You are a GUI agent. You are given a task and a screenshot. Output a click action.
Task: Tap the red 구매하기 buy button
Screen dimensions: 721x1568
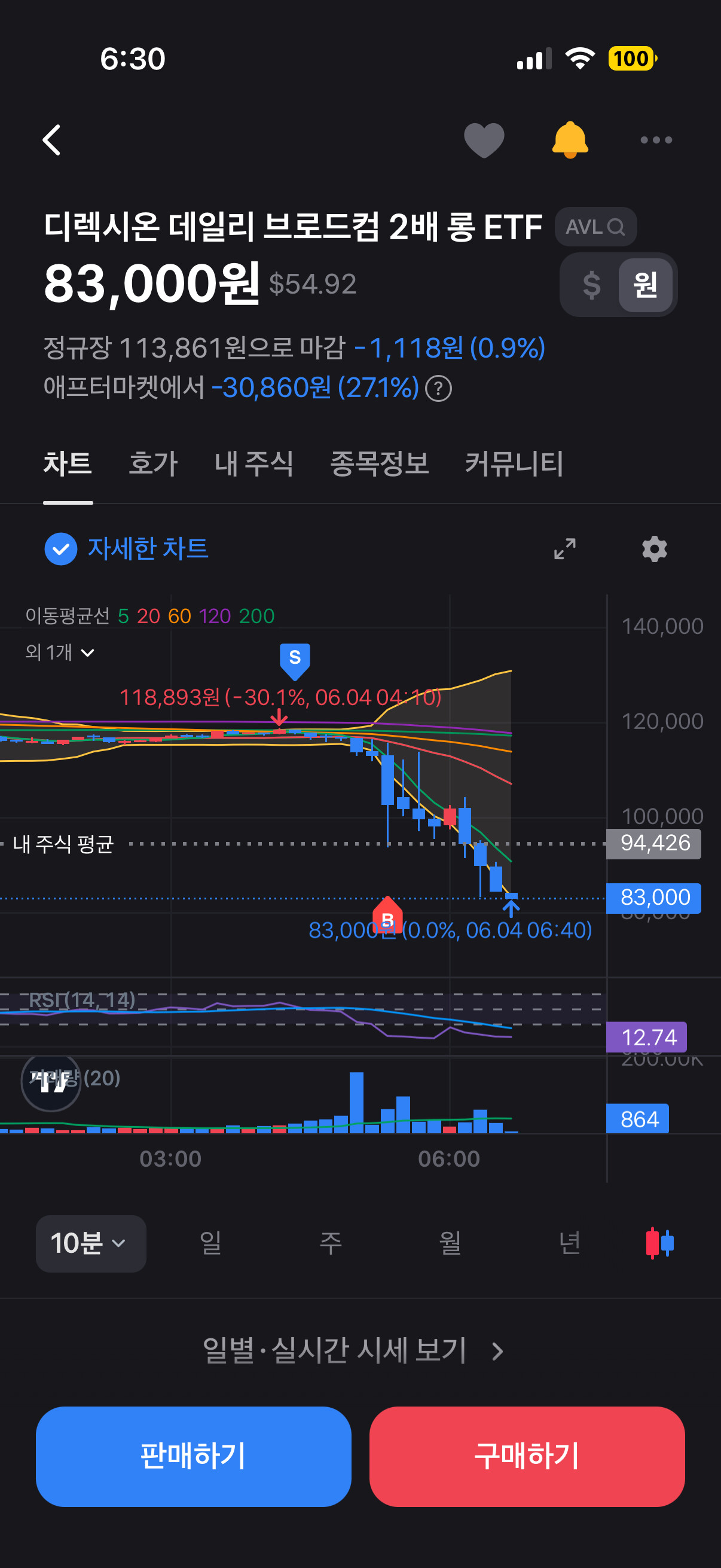pos(527,1457)
